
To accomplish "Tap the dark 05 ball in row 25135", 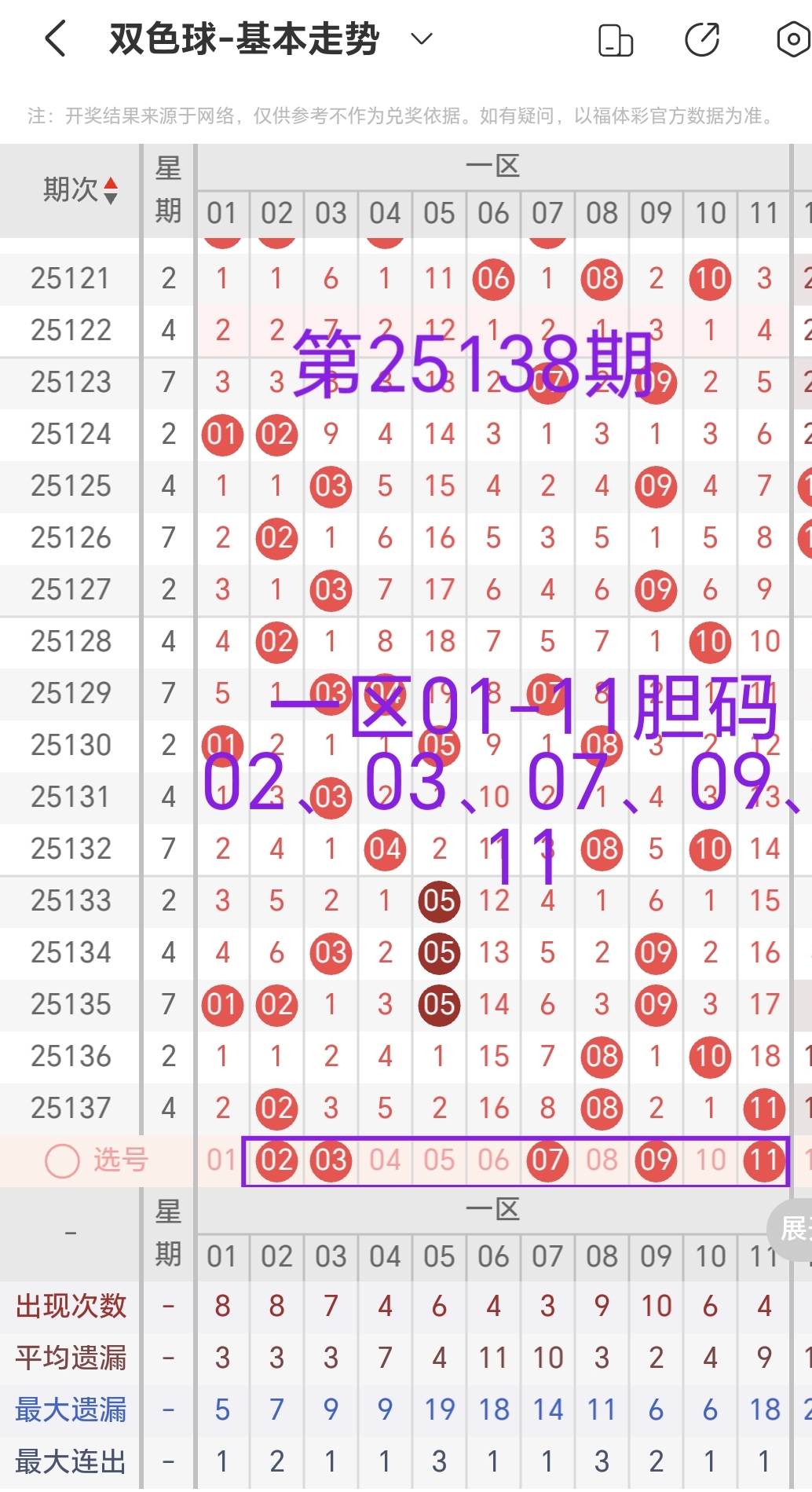I will [439, 1005].
